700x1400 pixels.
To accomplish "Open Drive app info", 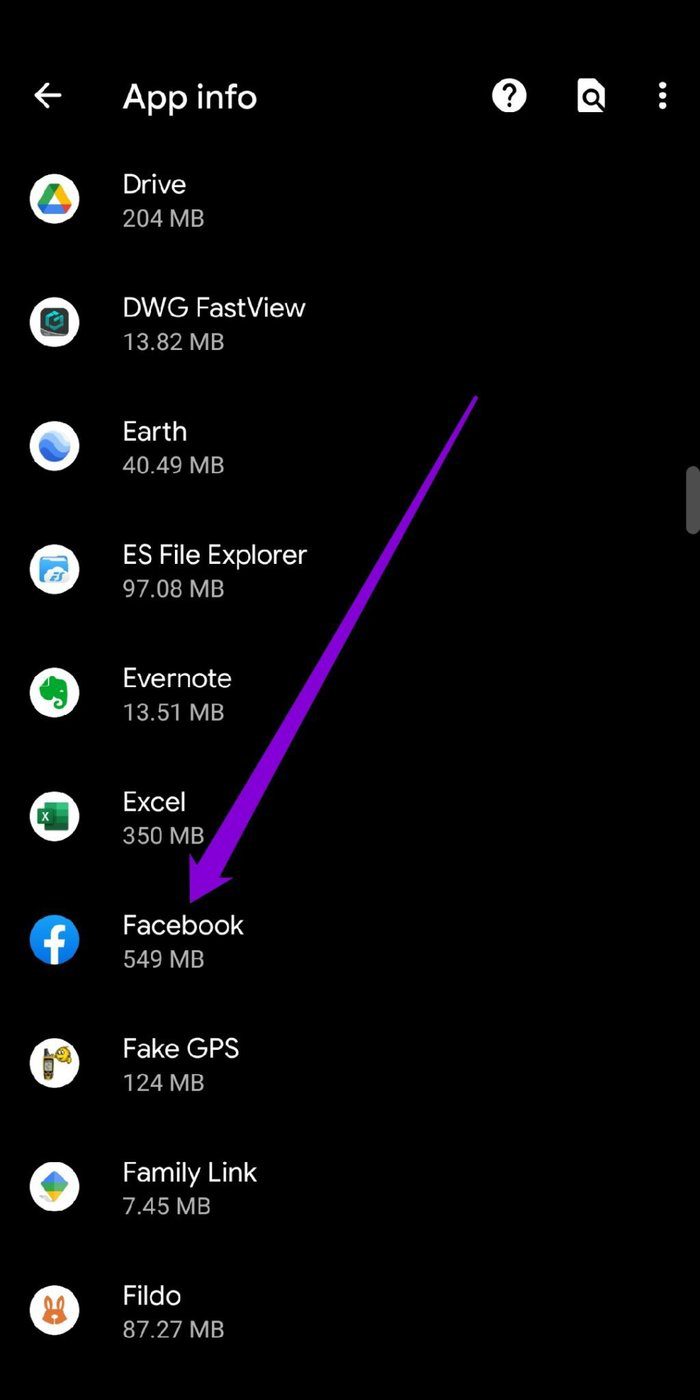I will coord(350,200).
